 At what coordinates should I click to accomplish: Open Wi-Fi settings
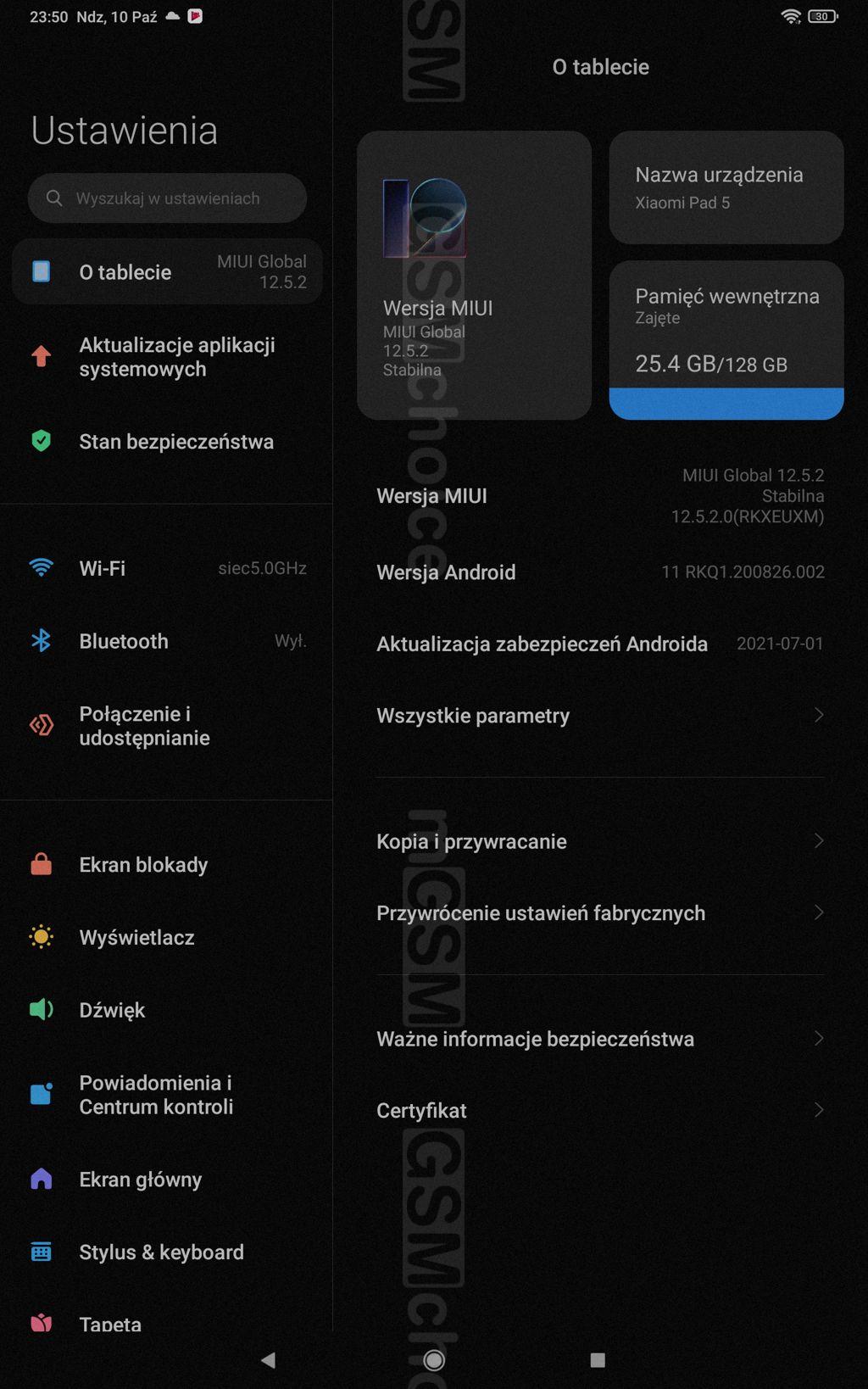pyautogui.click(x=167, y=568)
